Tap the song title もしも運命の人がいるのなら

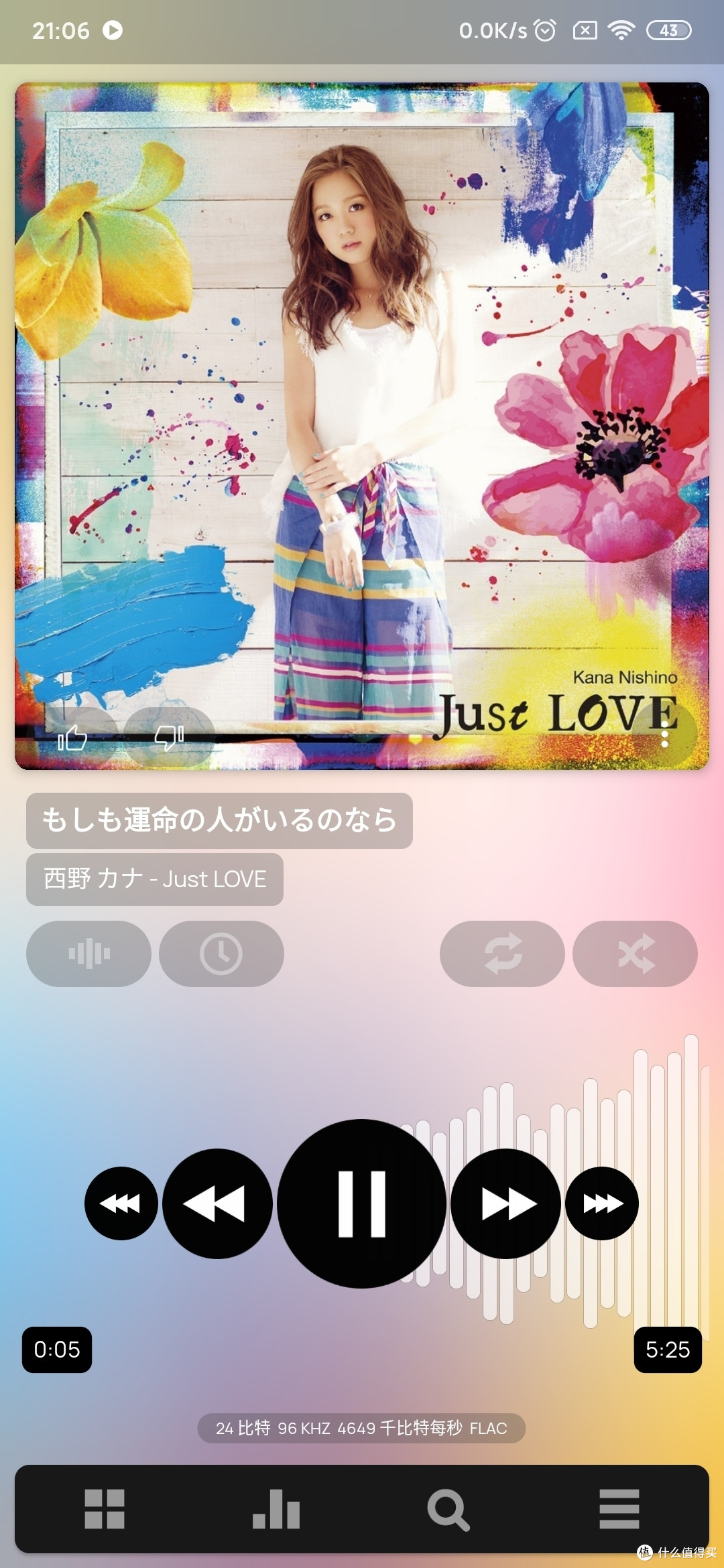(219, 821)
